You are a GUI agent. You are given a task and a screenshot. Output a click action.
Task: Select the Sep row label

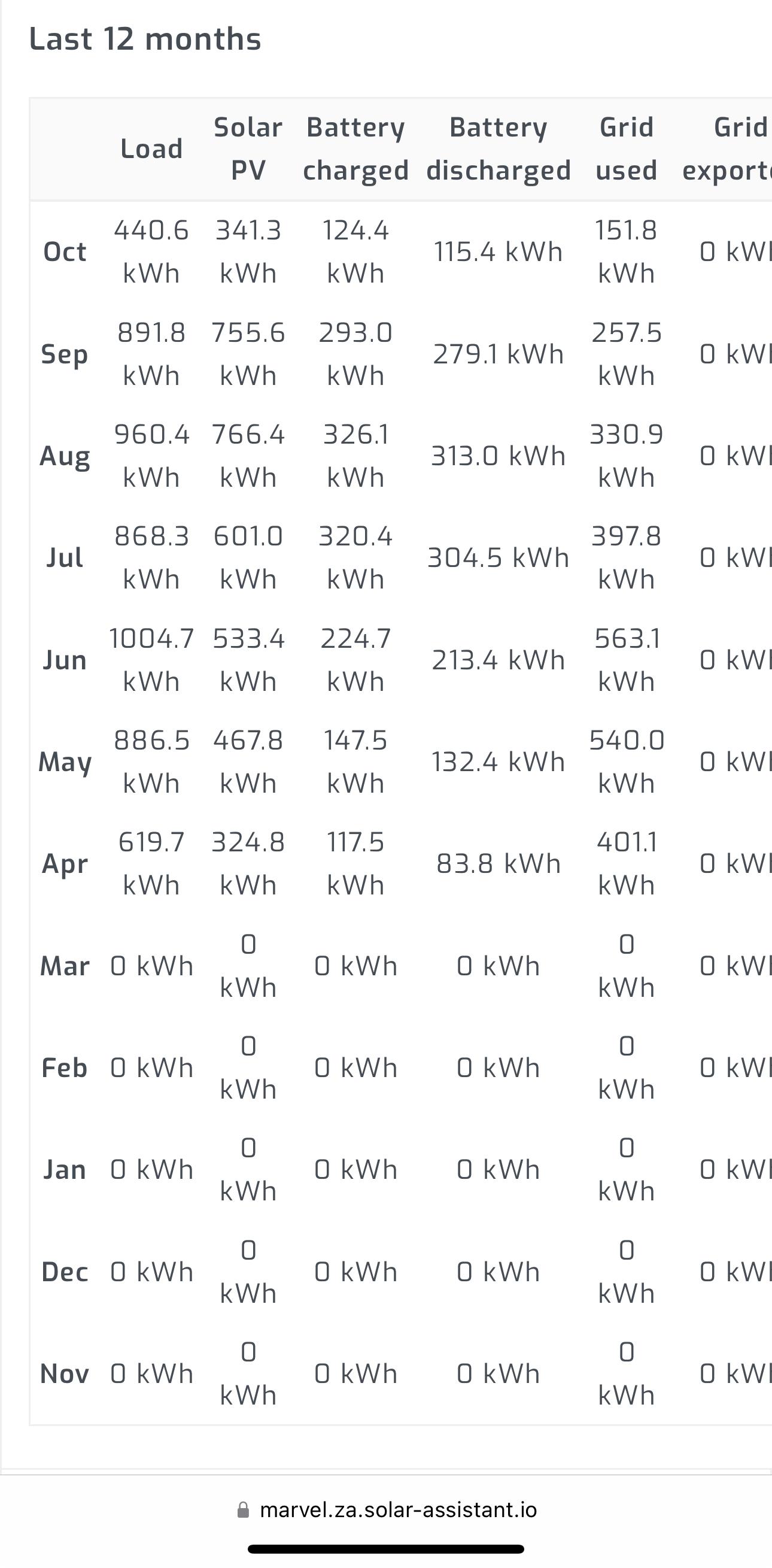point(63,354)
